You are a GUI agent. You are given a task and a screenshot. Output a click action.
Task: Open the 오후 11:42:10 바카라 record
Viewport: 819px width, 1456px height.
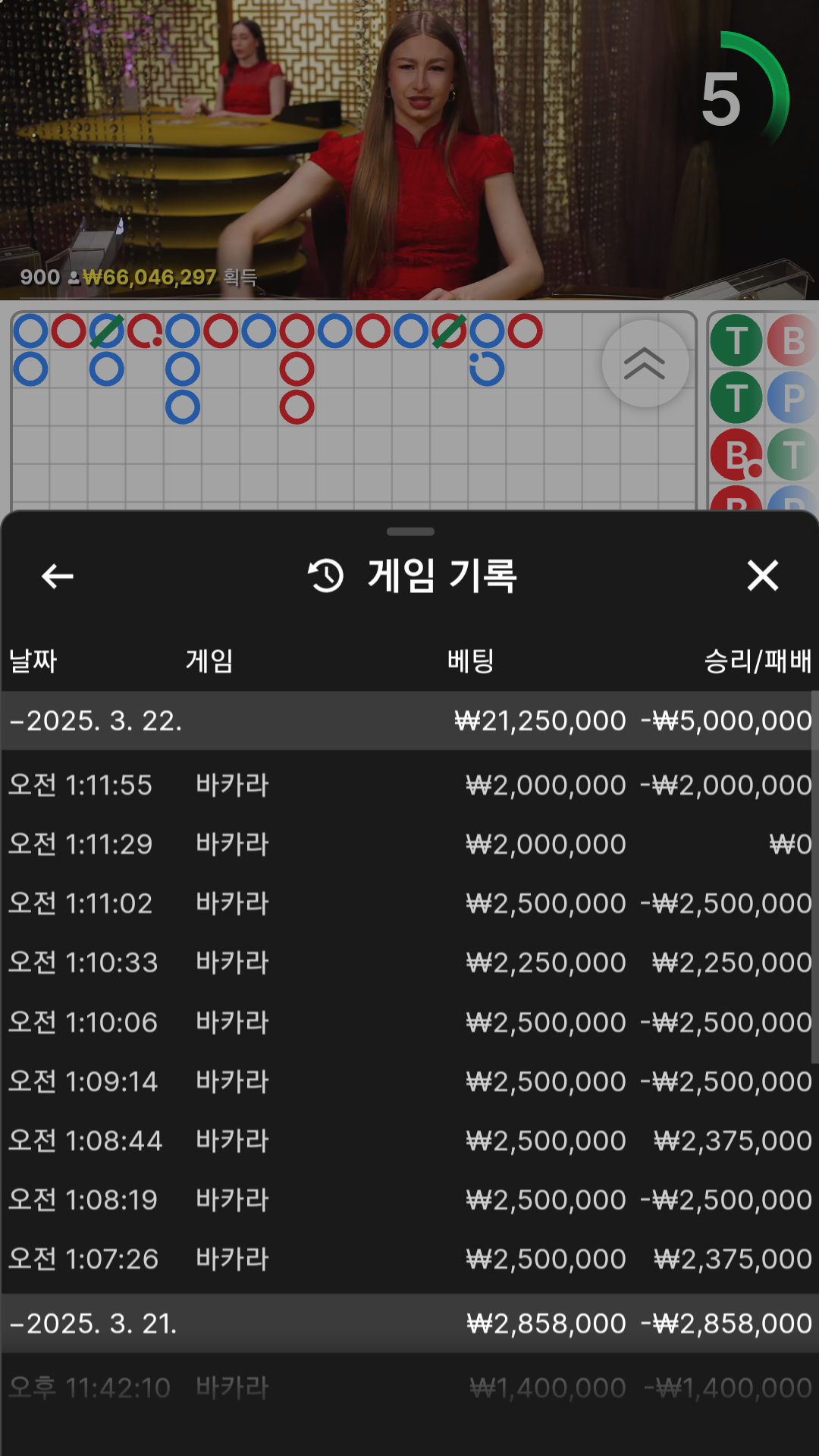pyautogui.click(x=409, y=1388)
